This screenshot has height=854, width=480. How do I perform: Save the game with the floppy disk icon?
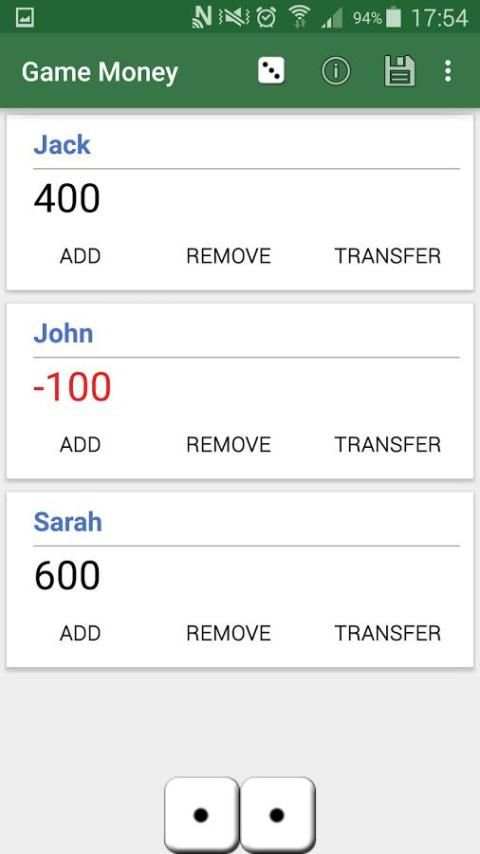click(399, 71)
